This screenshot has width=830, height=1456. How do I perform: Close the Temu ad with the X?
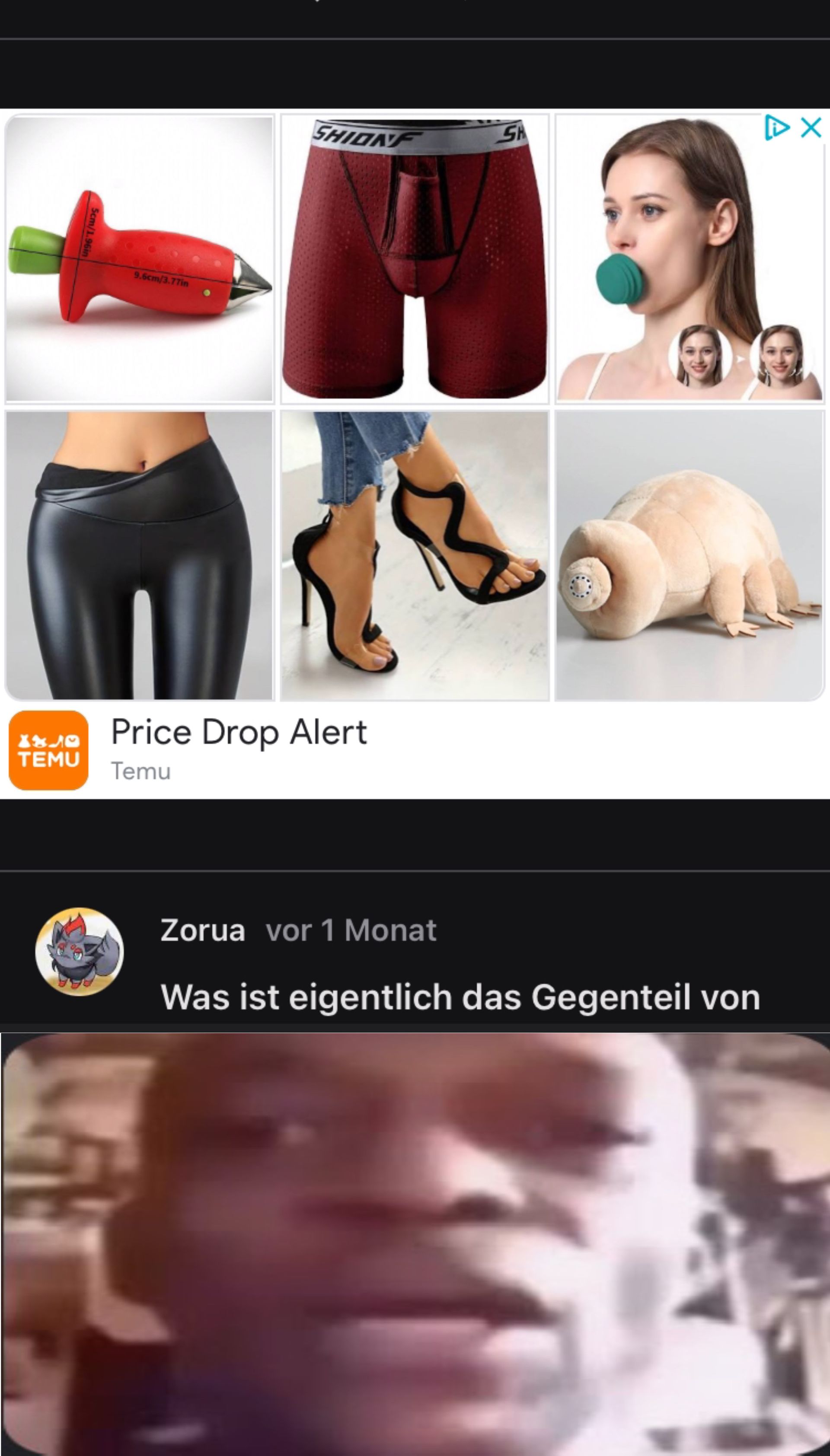pos(811,127)
